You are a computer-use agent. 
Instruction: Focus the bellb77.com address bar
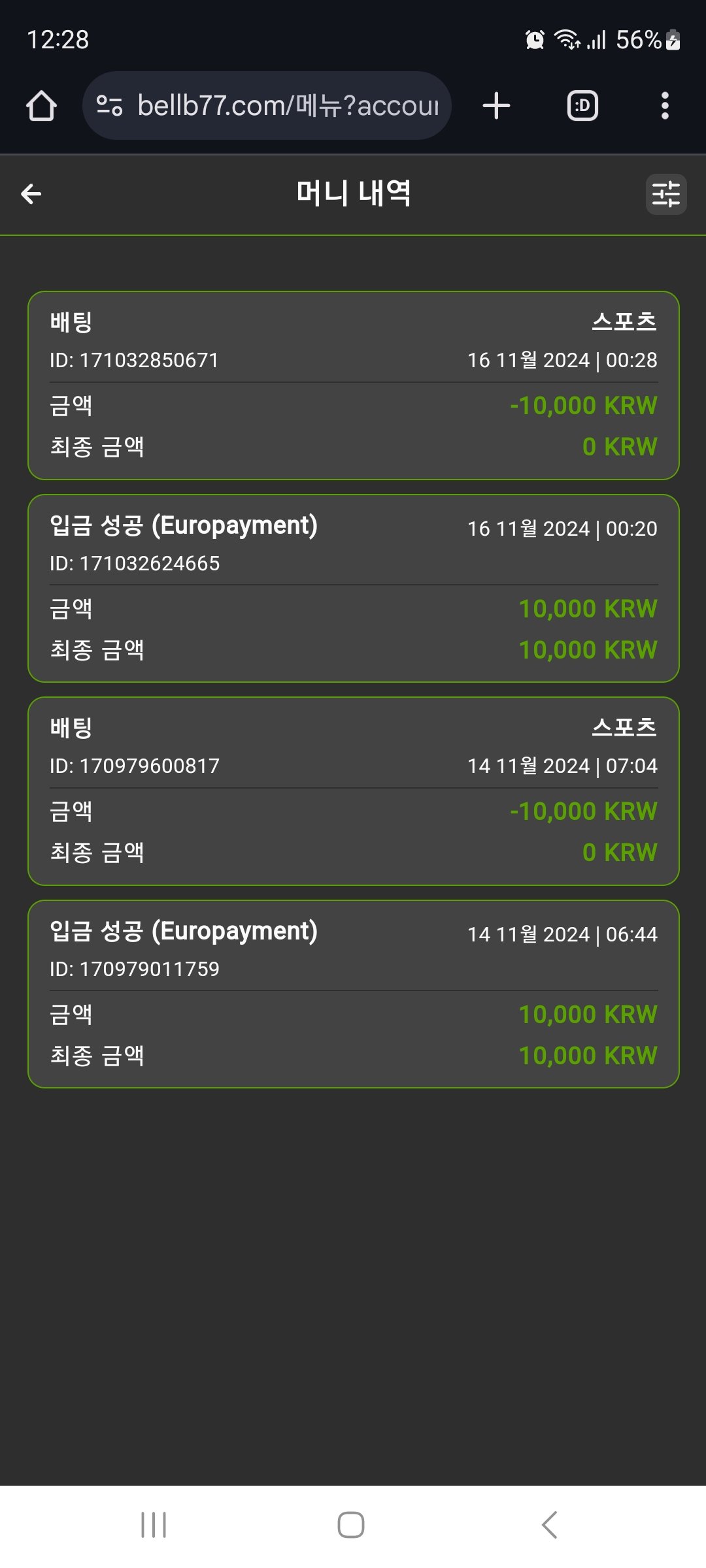[288, 106]
